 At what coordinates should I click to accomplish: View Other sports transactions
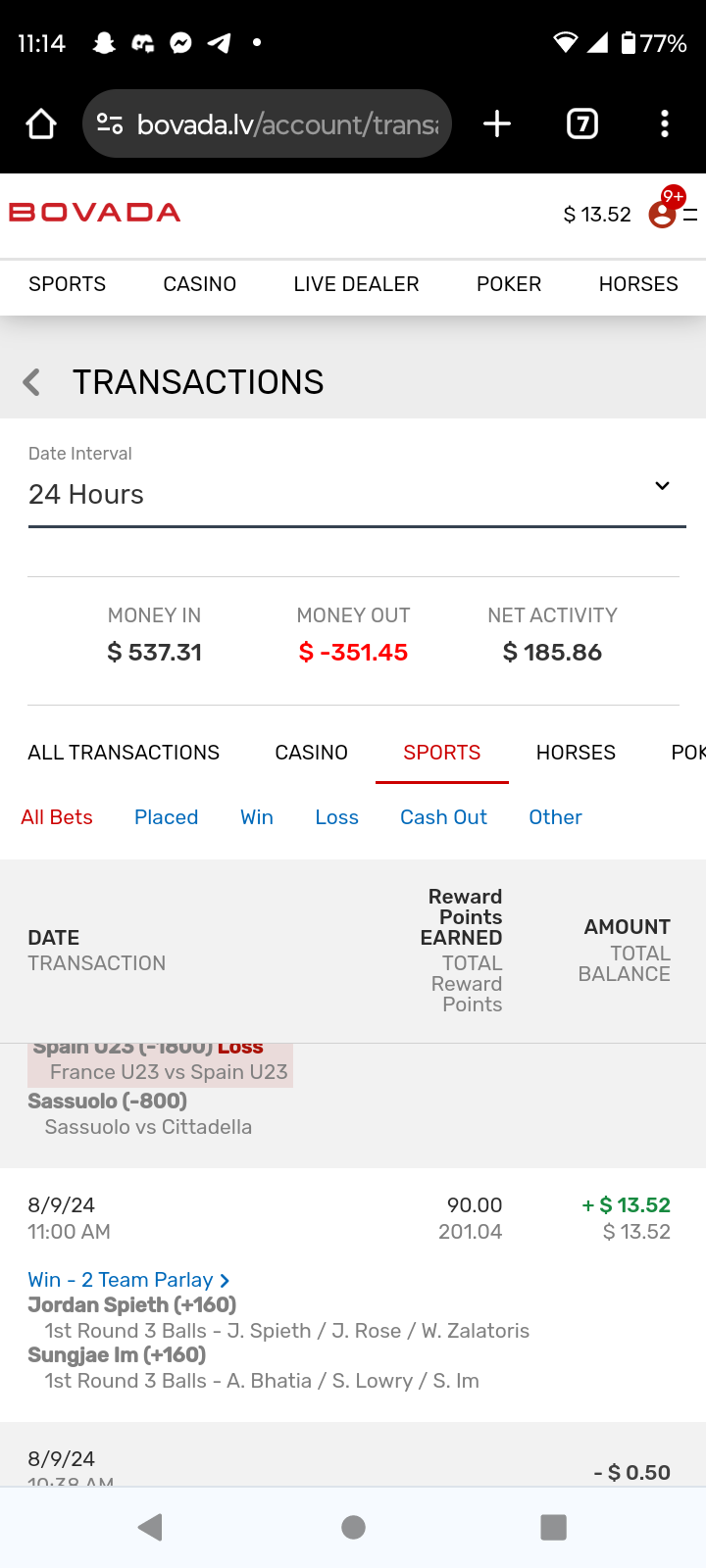(x=555, y=817)
